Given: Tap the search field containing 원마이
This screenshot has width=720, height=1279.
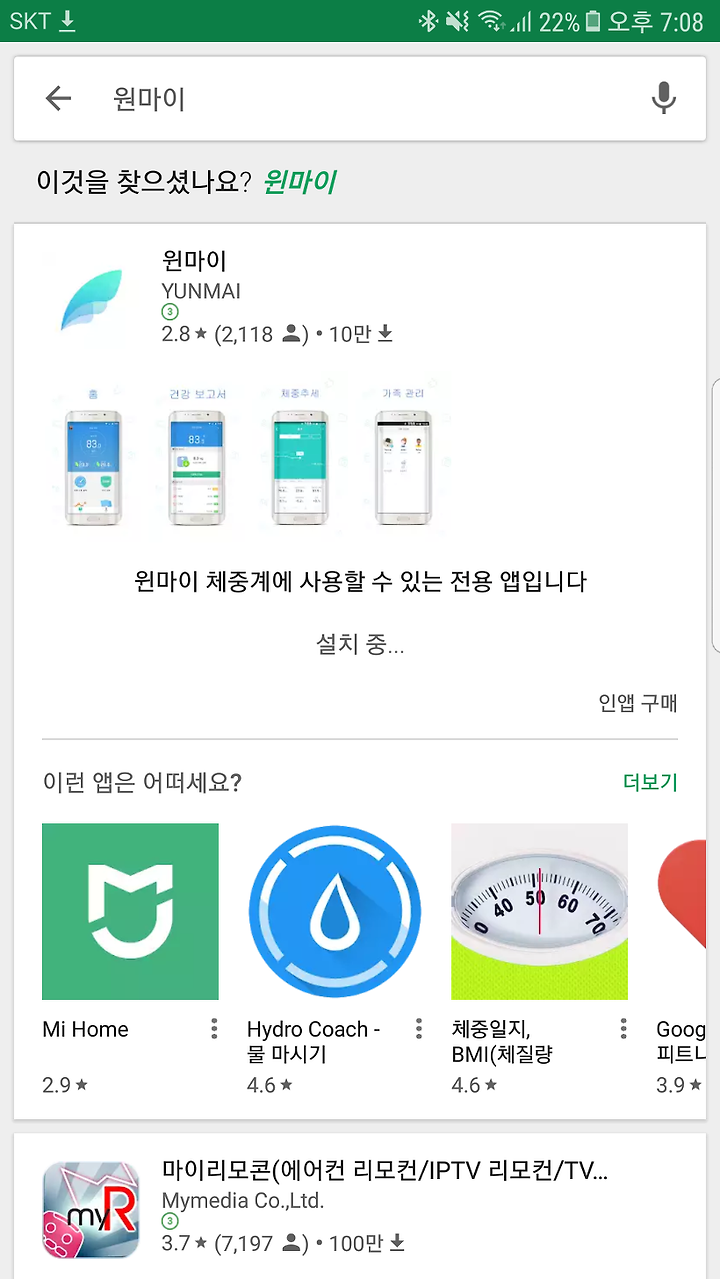Looking at the screenshot, I should [x=360, y=98].
